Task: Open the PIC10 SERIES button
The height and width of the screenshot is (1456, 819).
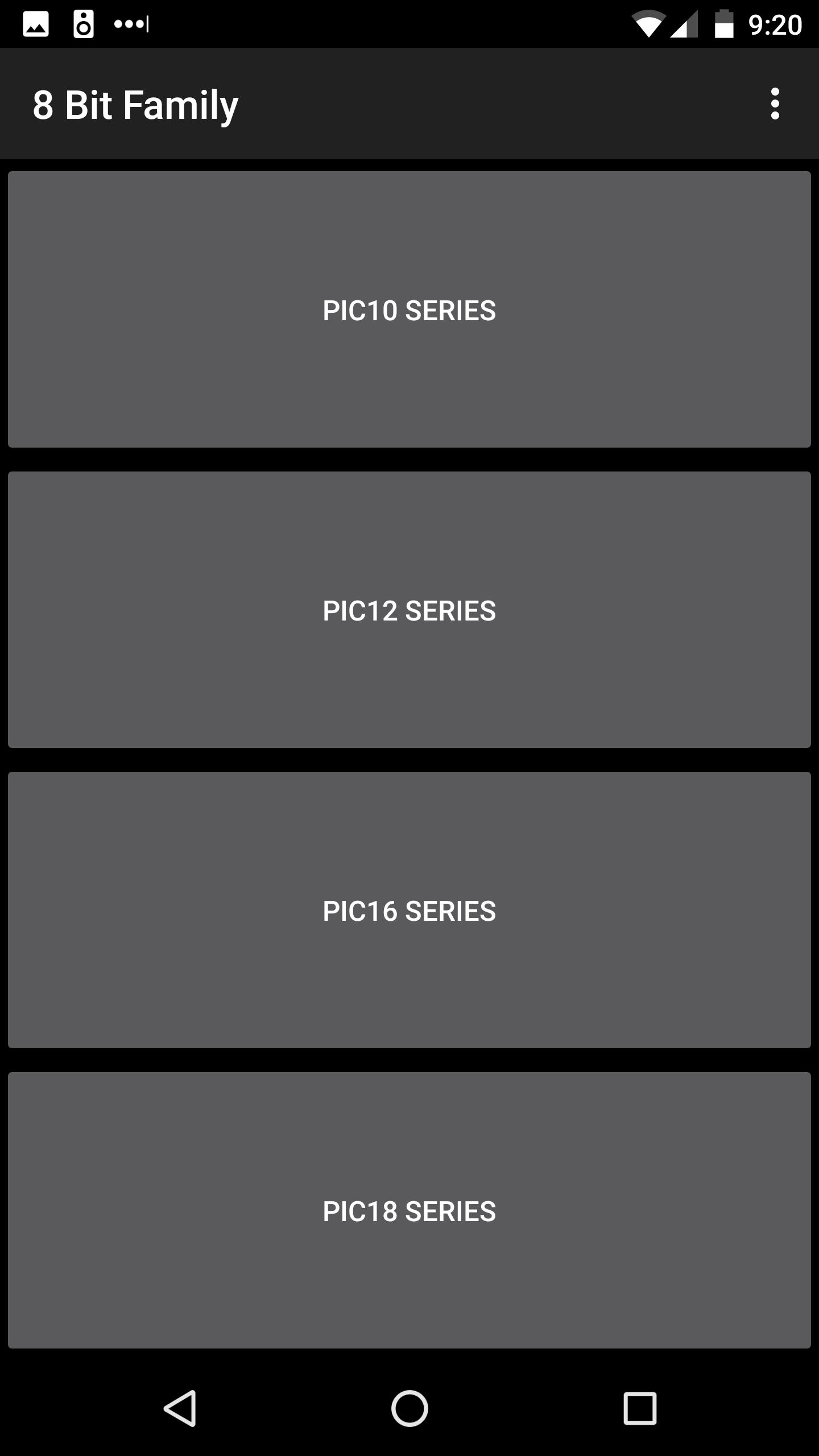Action: point(409,310)
